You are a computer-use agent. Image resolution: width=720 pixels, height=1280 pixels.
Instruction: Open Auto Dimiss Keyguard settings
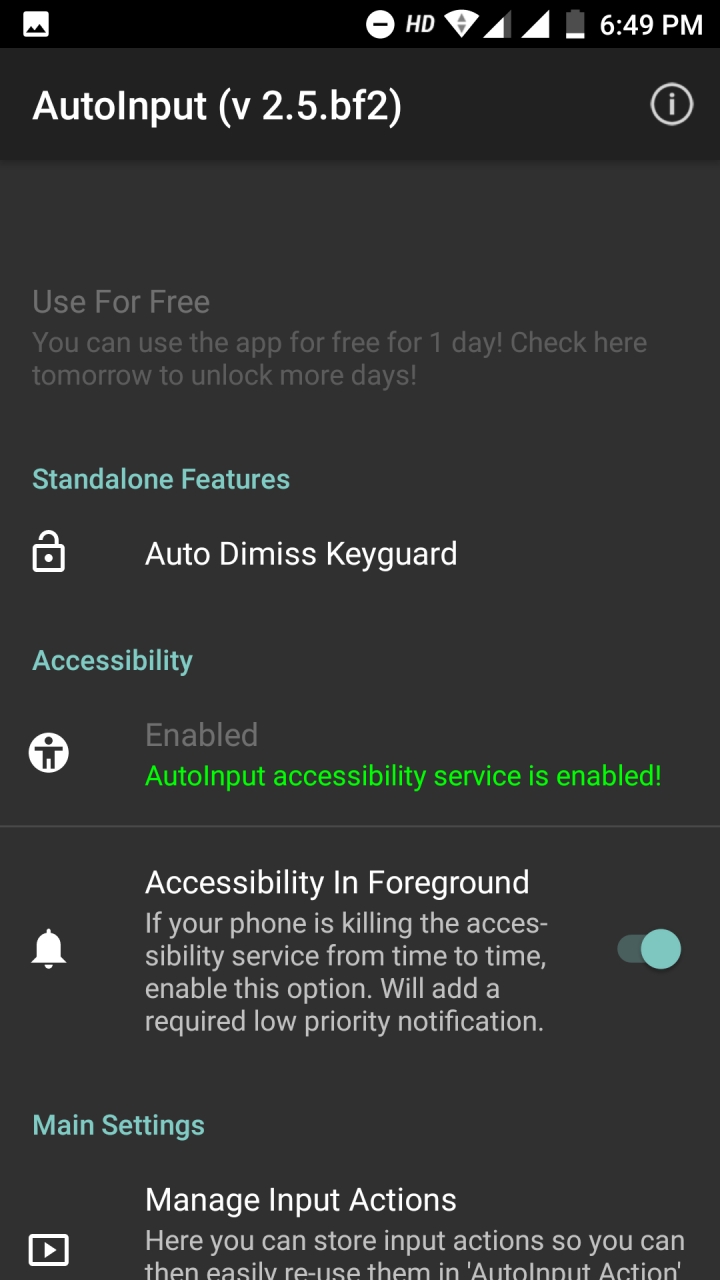click(301, 554)
